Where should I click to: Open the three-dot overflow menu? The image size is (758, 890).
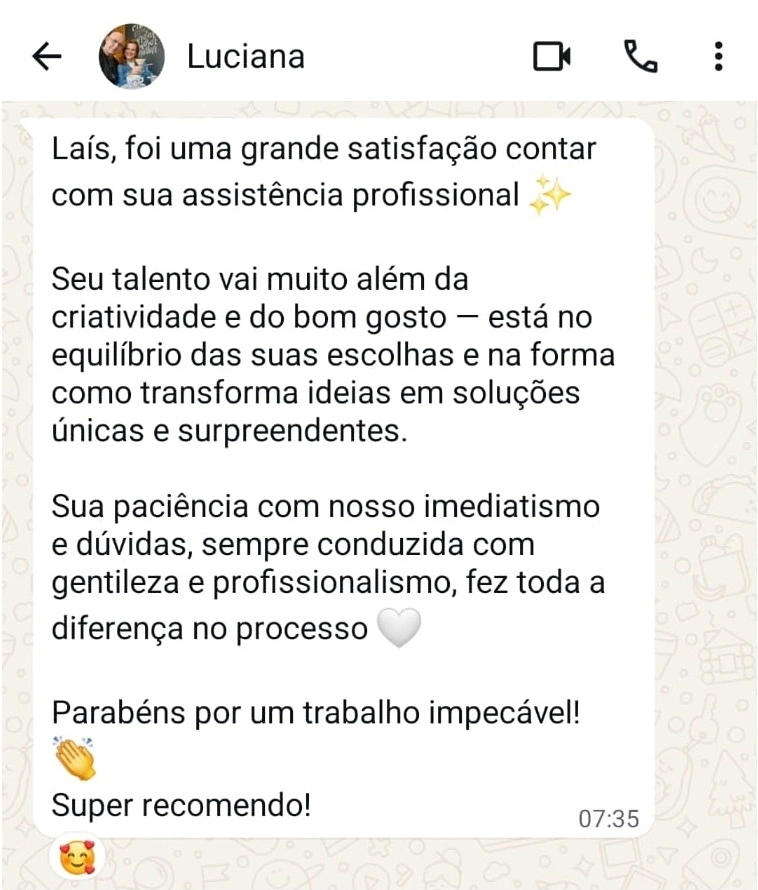coord(718,56)
